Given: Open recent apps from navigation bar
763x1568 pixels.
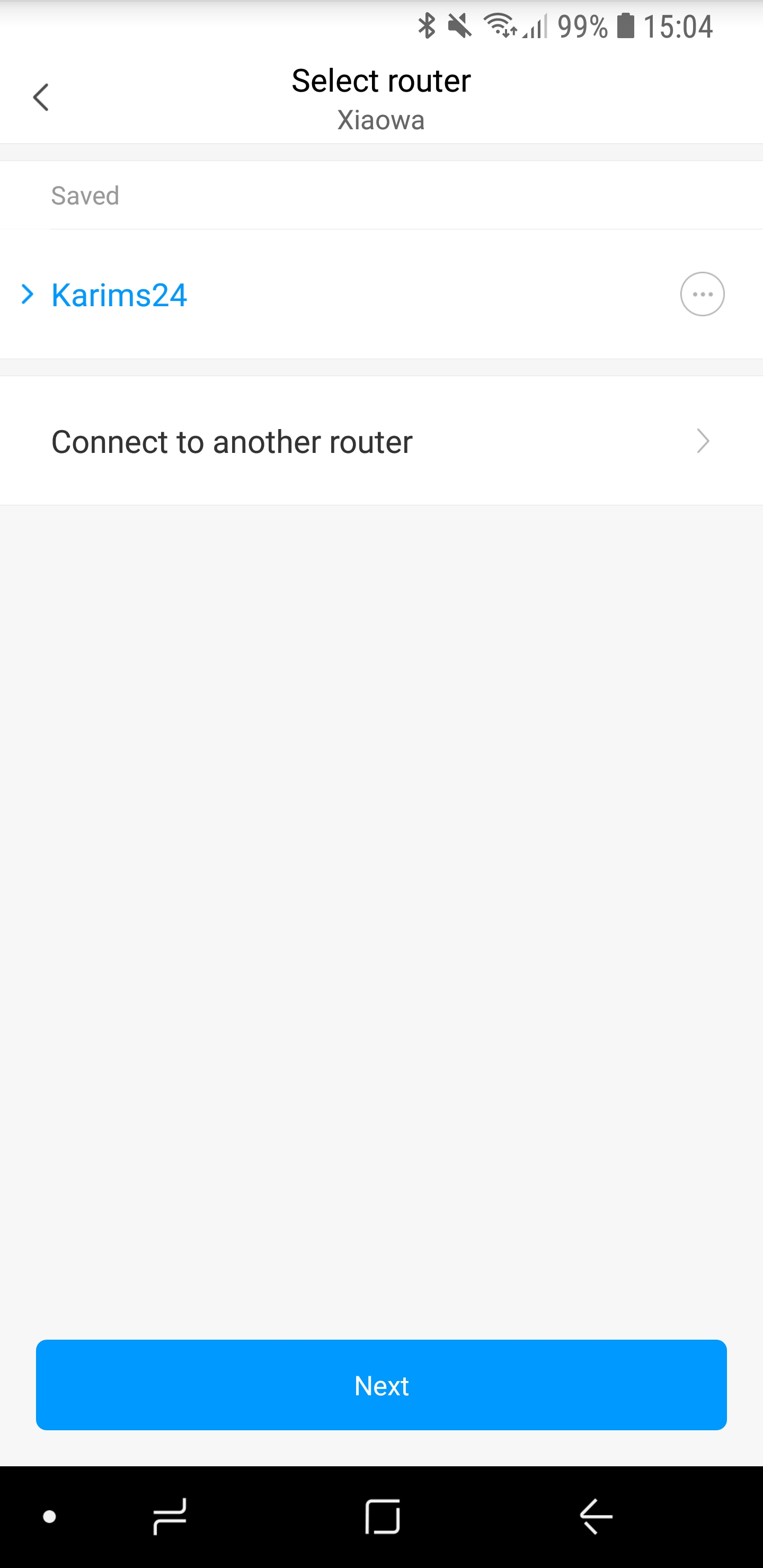Looking at the screenshot, I should point(169,1516).
